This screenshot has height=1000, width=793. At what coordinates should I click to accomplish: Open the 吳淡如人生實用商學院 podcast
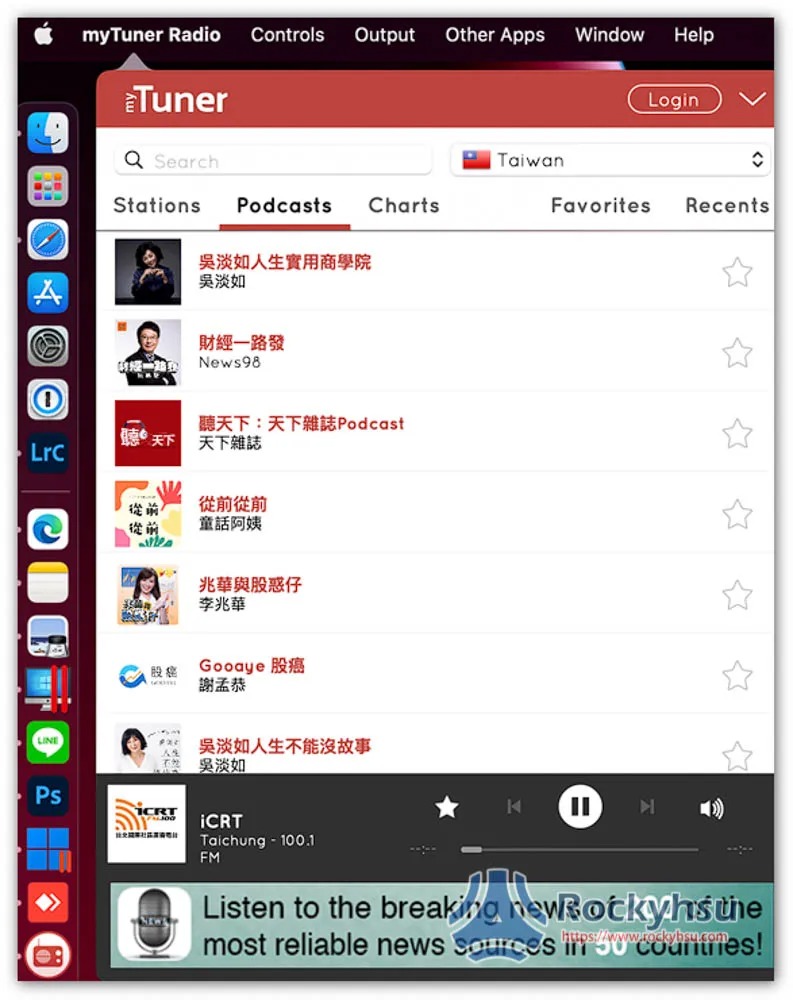click(x=285, y=262)
